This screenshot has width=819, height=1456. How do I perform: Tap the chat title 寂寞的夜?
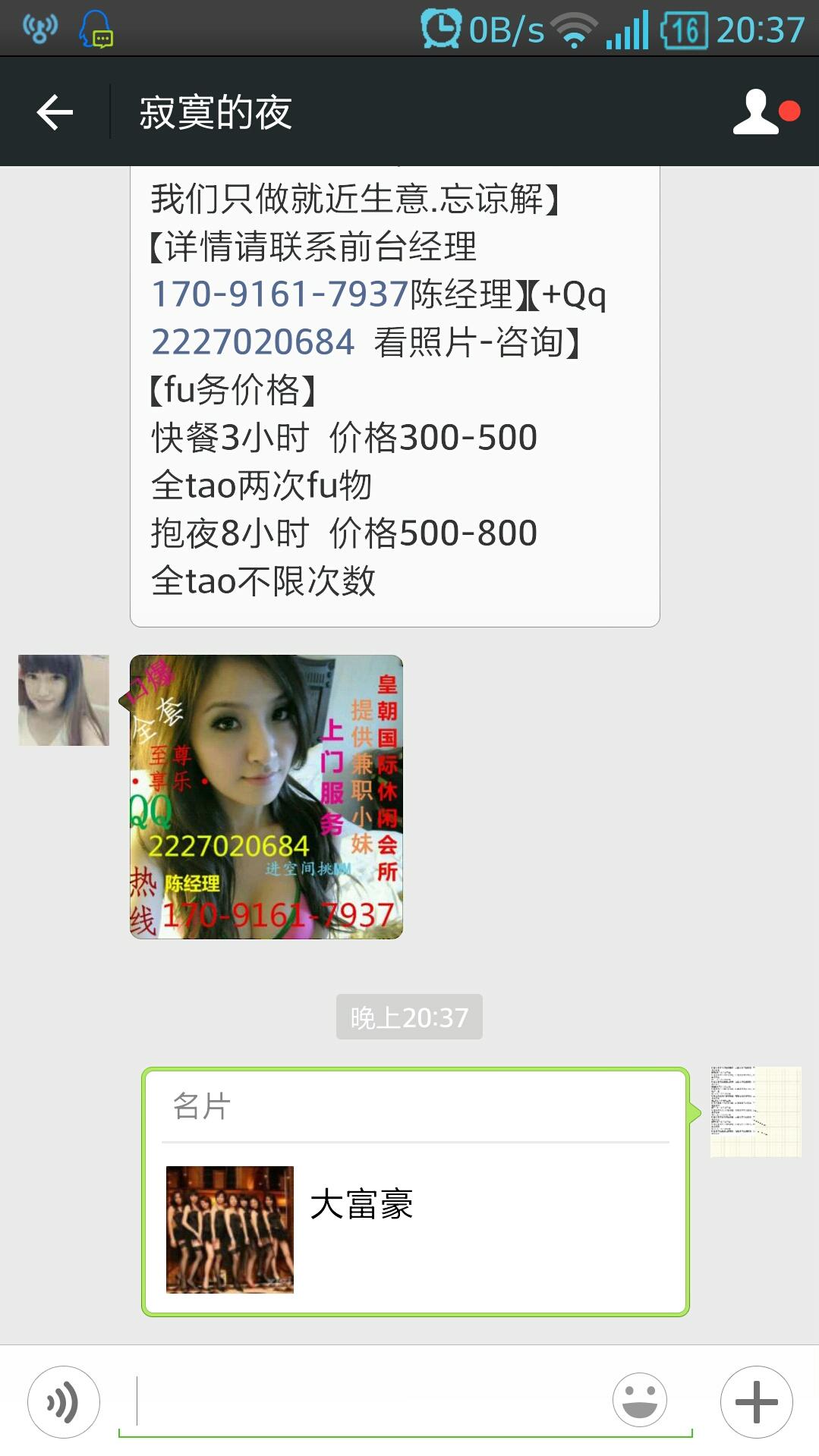pos(215,115)
